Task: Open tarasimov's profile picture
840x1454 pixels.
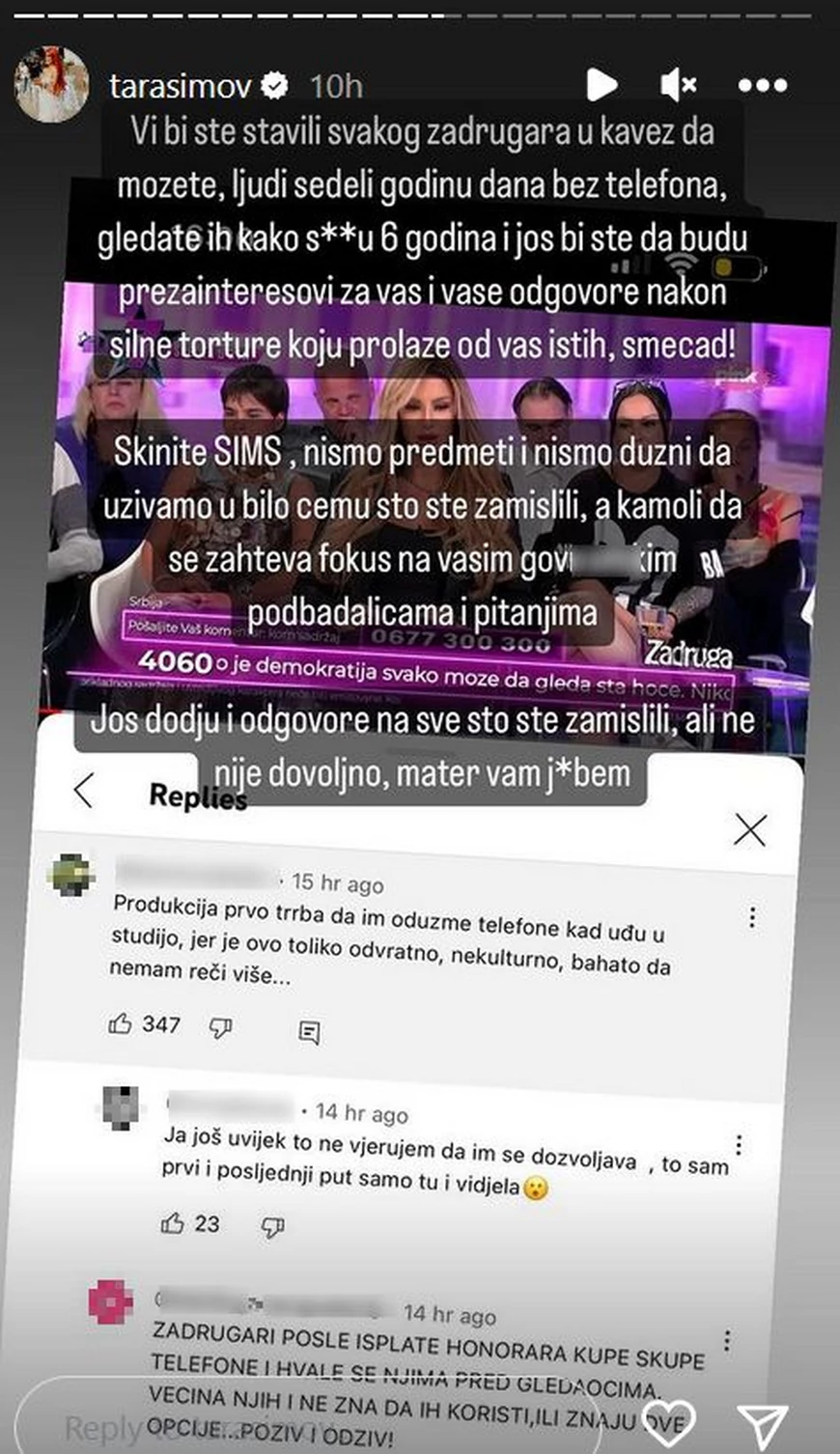Action: coord(51,86)
